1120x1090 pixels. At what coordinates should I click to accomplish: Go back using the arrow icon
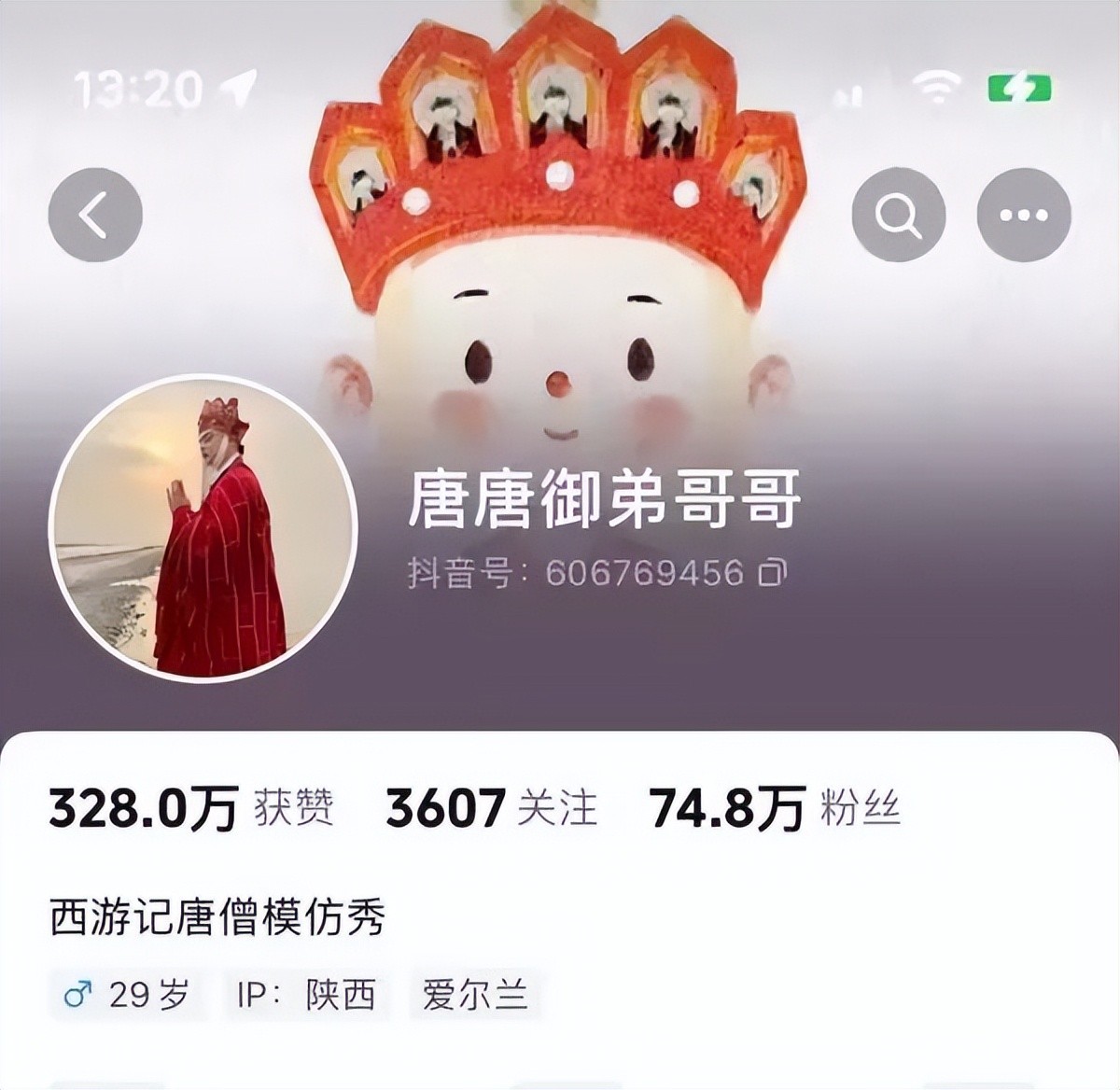(95, 216)
